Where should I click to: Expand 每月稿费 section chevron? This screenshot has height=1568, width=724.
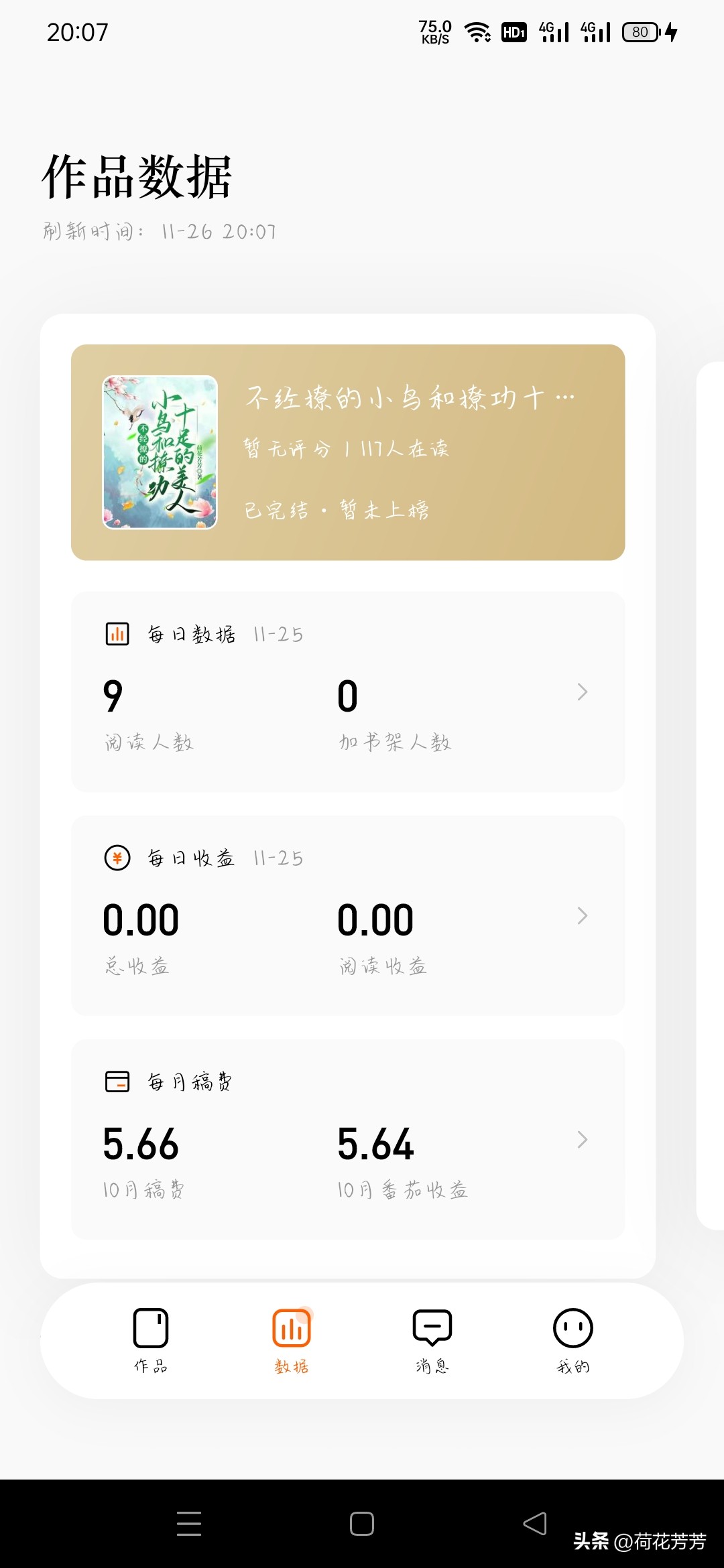click(x=582, y=1140)
